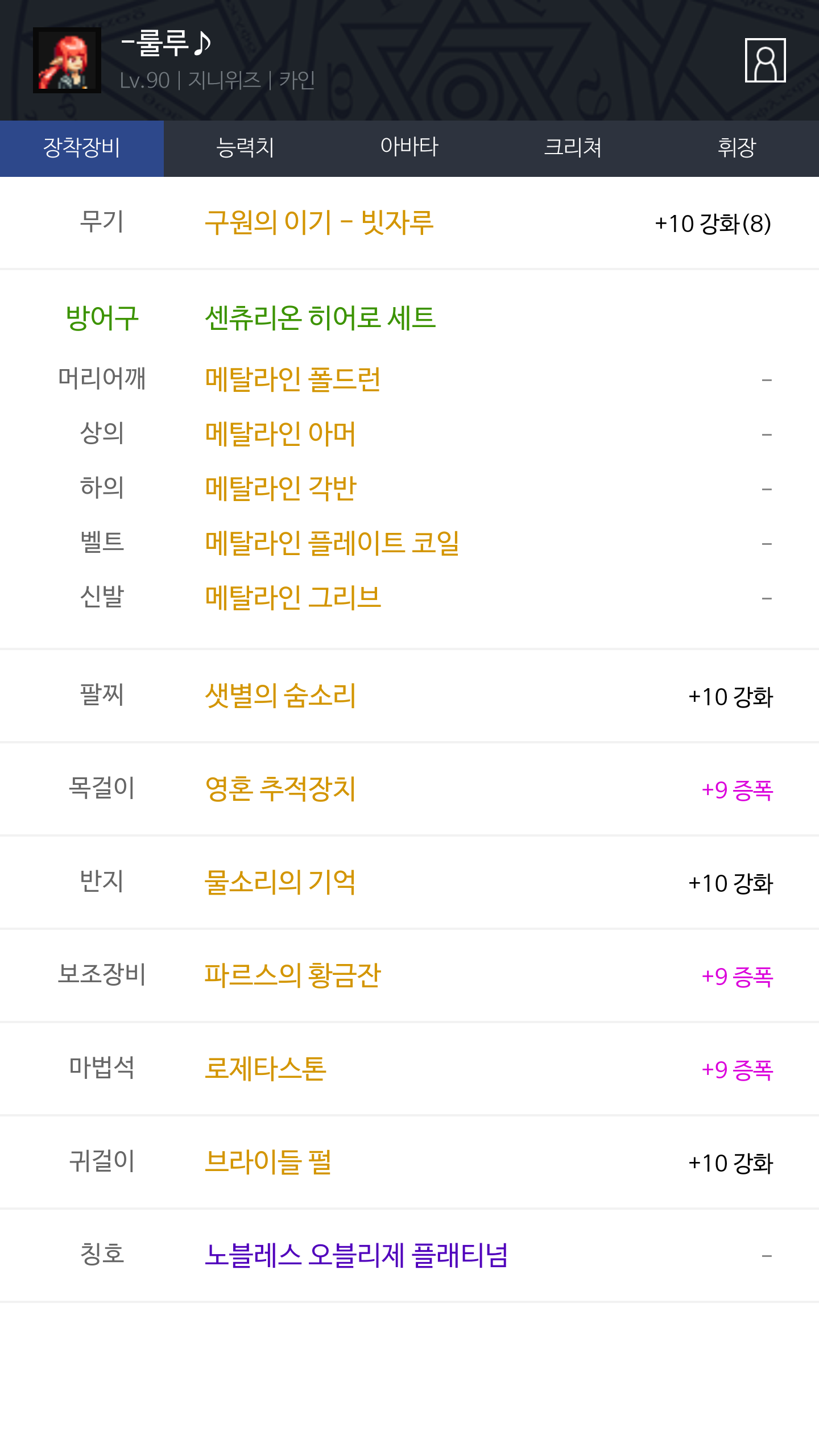Image resolution: width=819 pixels, height=1456 pixels.
Task: Open earring item 브라이들 펄
Action: pos(268,1162)
